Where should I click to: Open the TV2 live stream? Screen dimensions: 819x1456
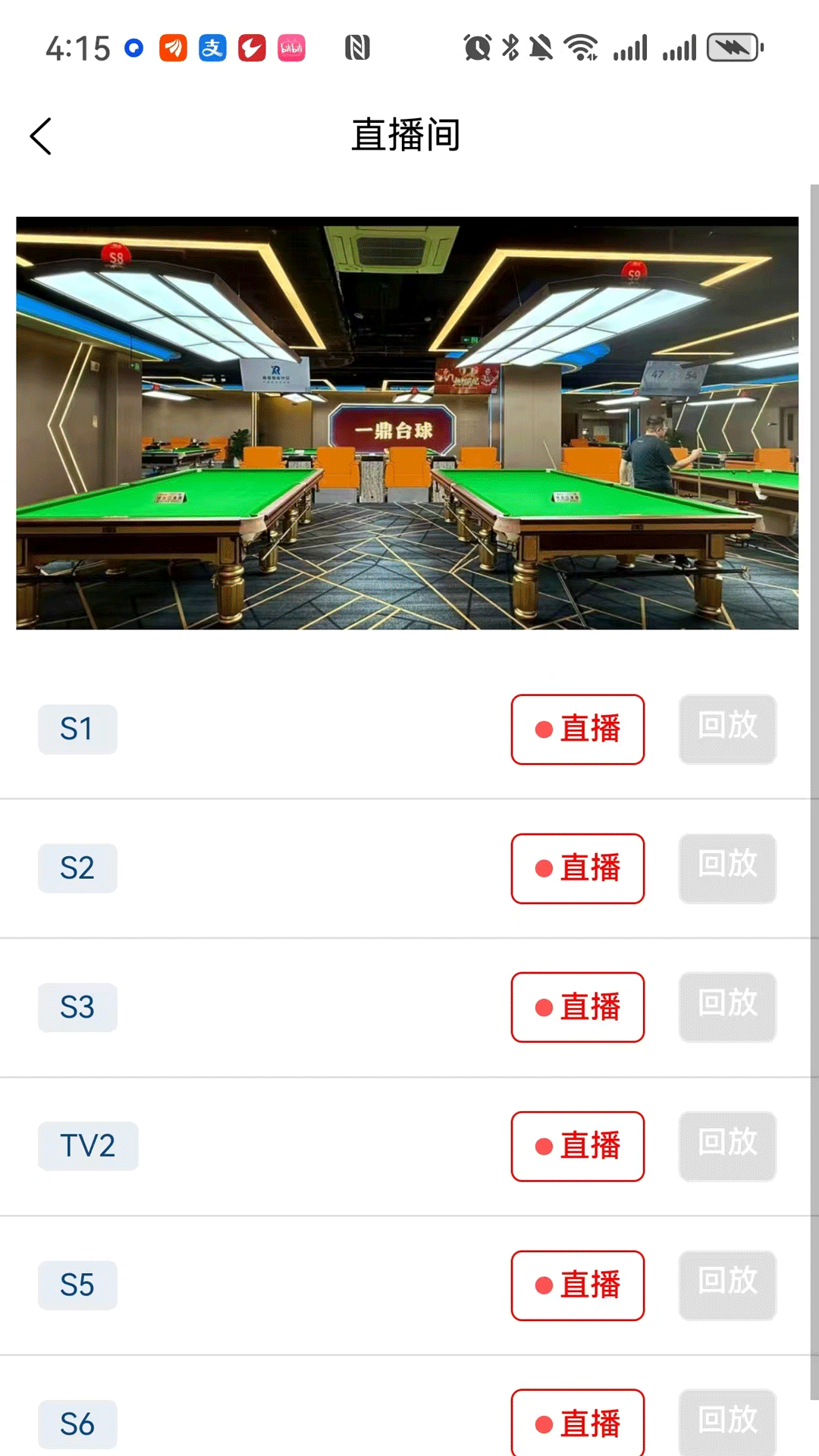click(577, 1146)
